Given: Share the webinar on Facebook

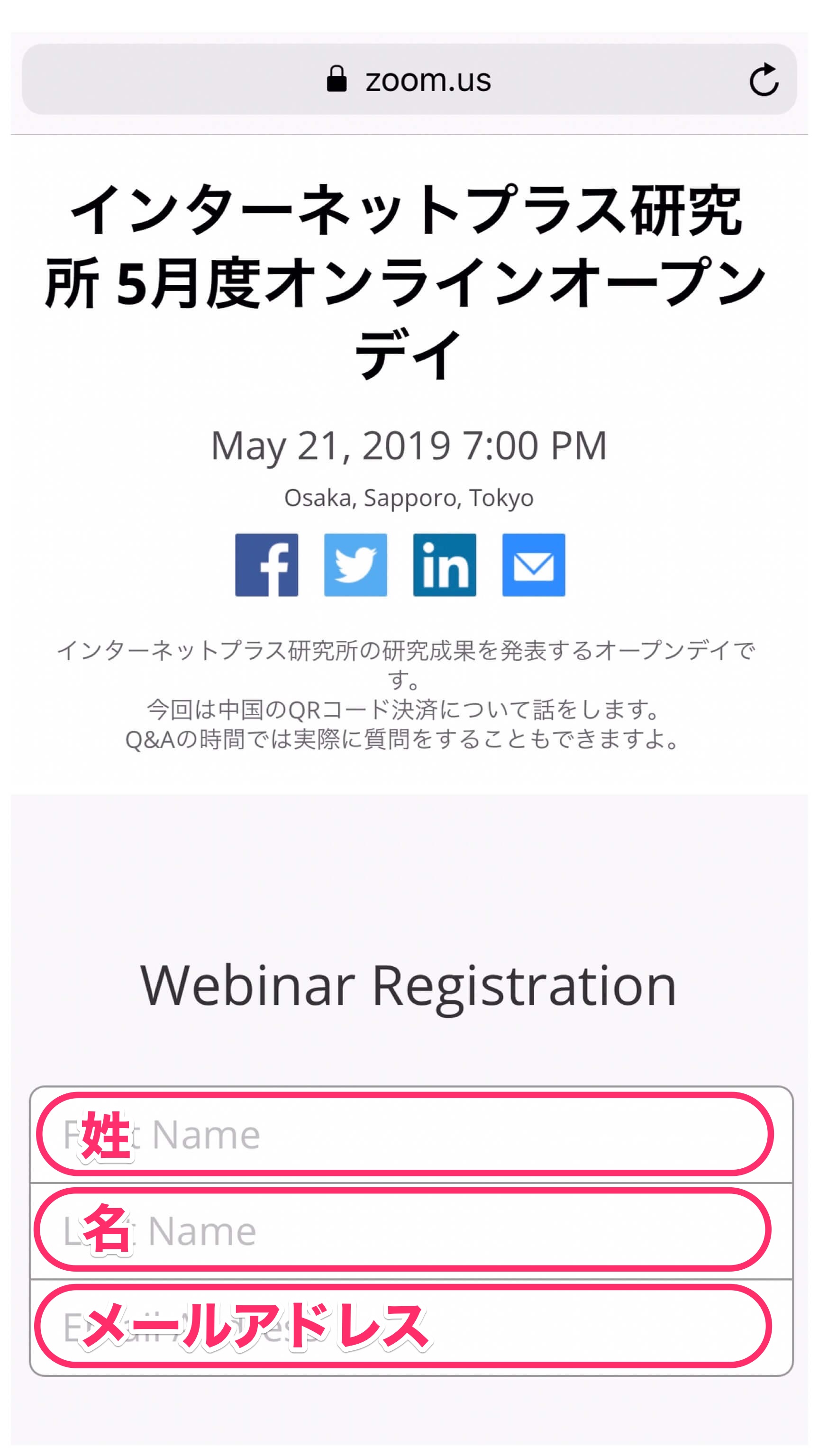Looking at the screenshot, I should coord(267,564).
